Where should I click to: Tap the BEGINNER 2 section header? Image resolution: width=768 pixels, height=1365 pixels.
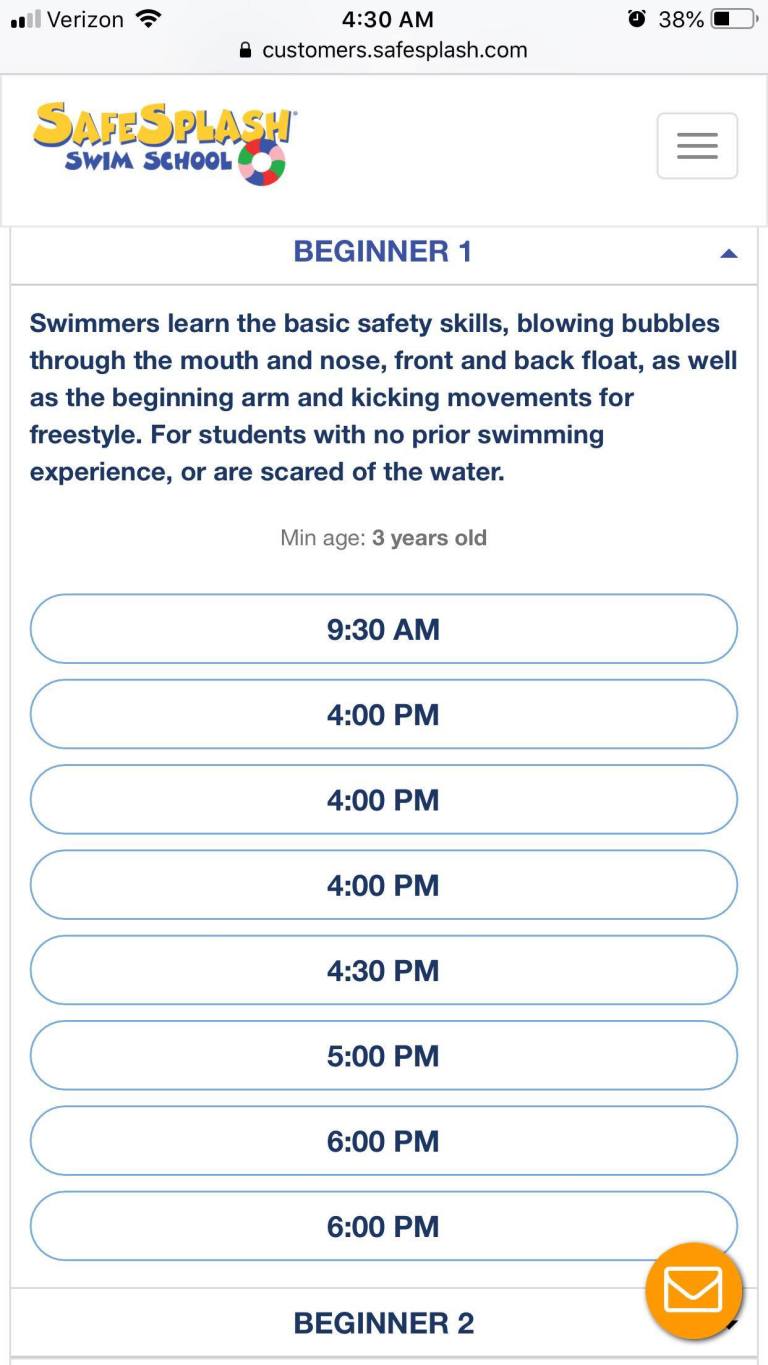[382, 1322]
